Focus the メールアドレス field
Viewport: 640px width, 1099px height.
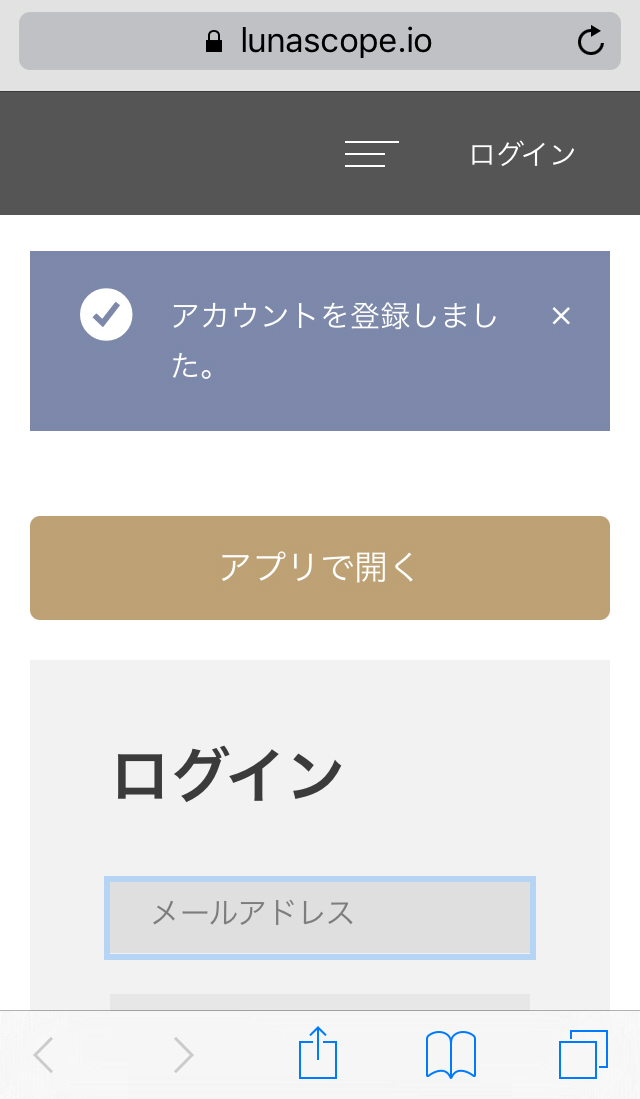[320, 917]
